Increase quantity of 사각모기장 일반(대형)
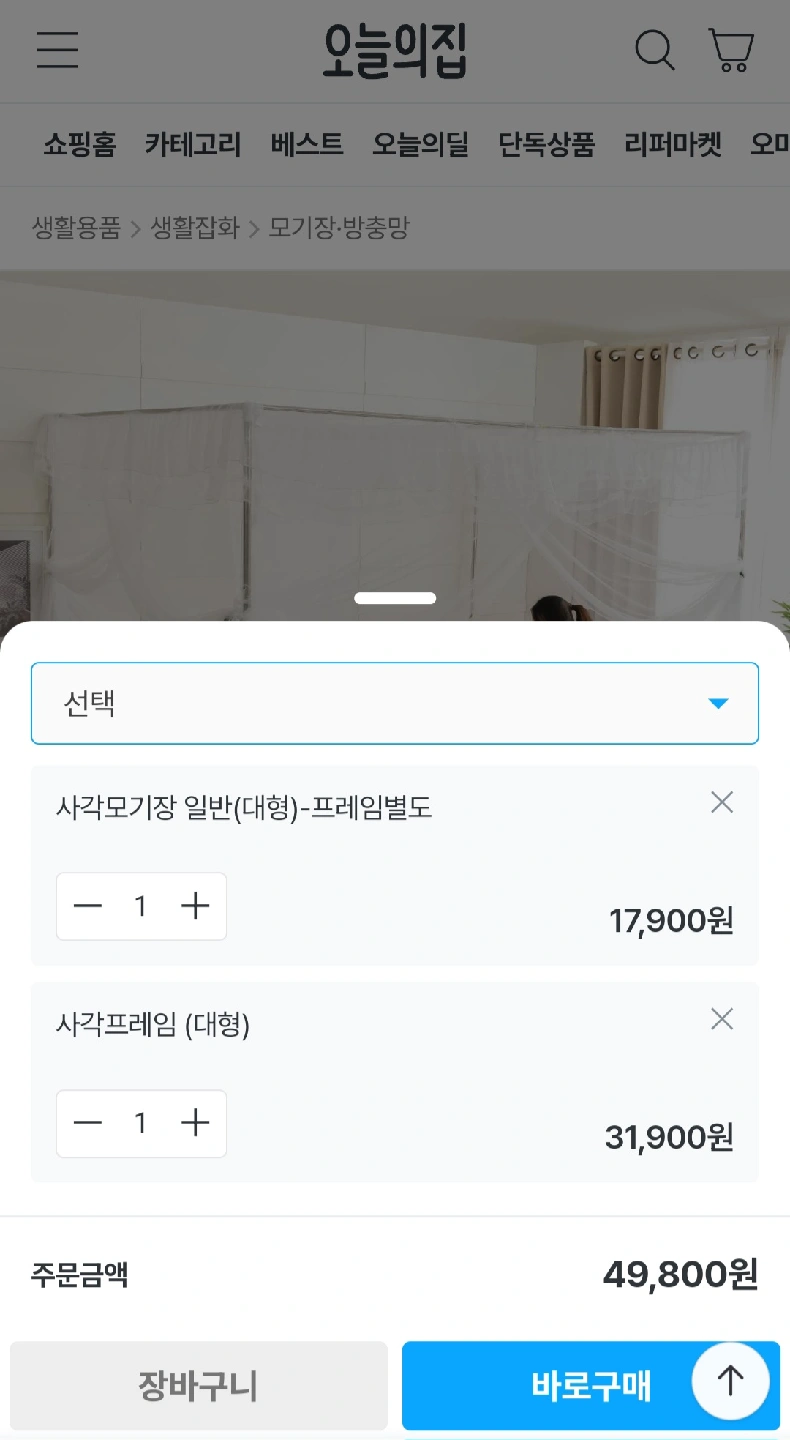Image resolution: width=790 pixels, height=1440 pixels. click(x=195, y=906)
